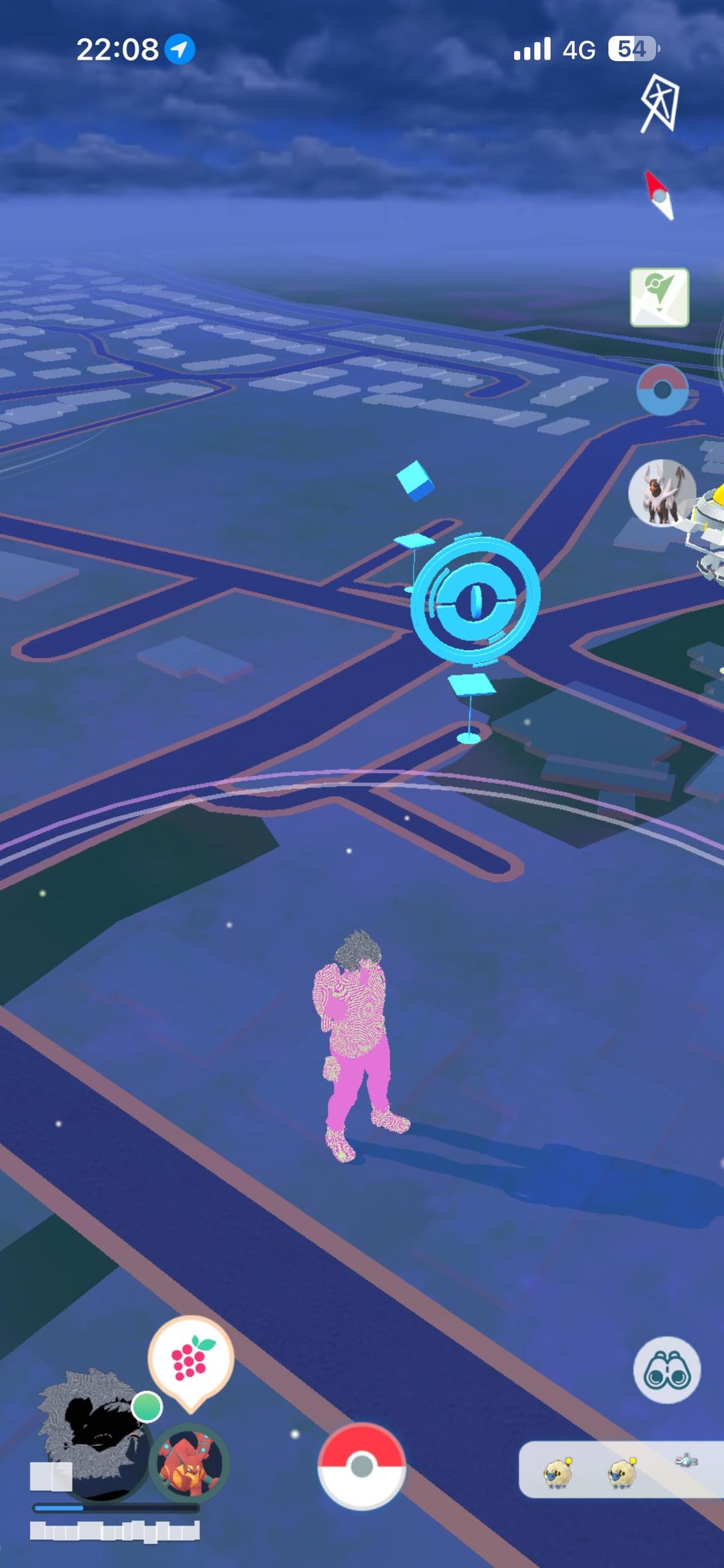The width and height of the screenshot is (724, 1568).
Task: Tap the blue cube PokéStop in distance
Action: tap(415, 480)
